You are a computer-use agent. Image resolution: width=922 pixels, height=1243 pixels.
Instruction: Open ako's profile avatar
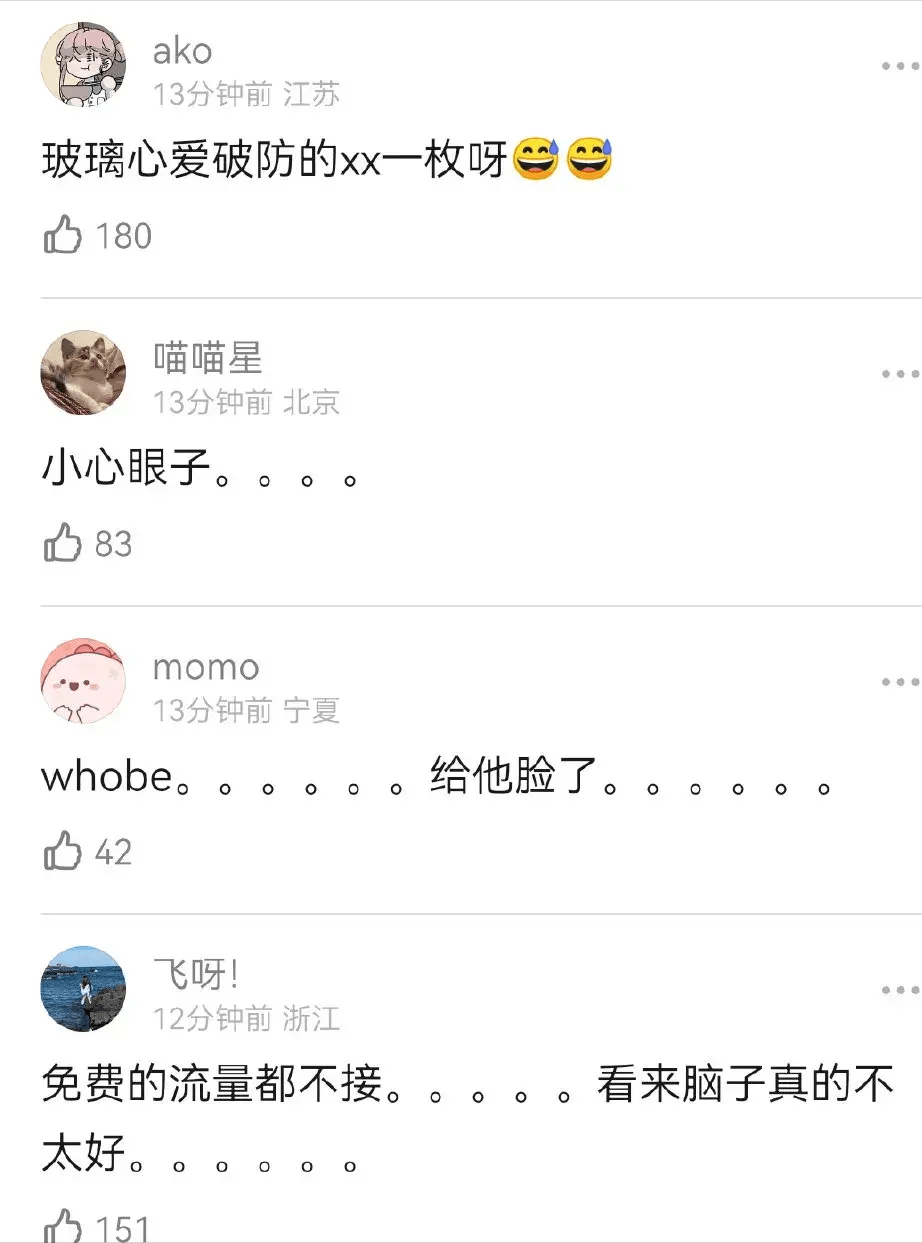click(83, 64)
